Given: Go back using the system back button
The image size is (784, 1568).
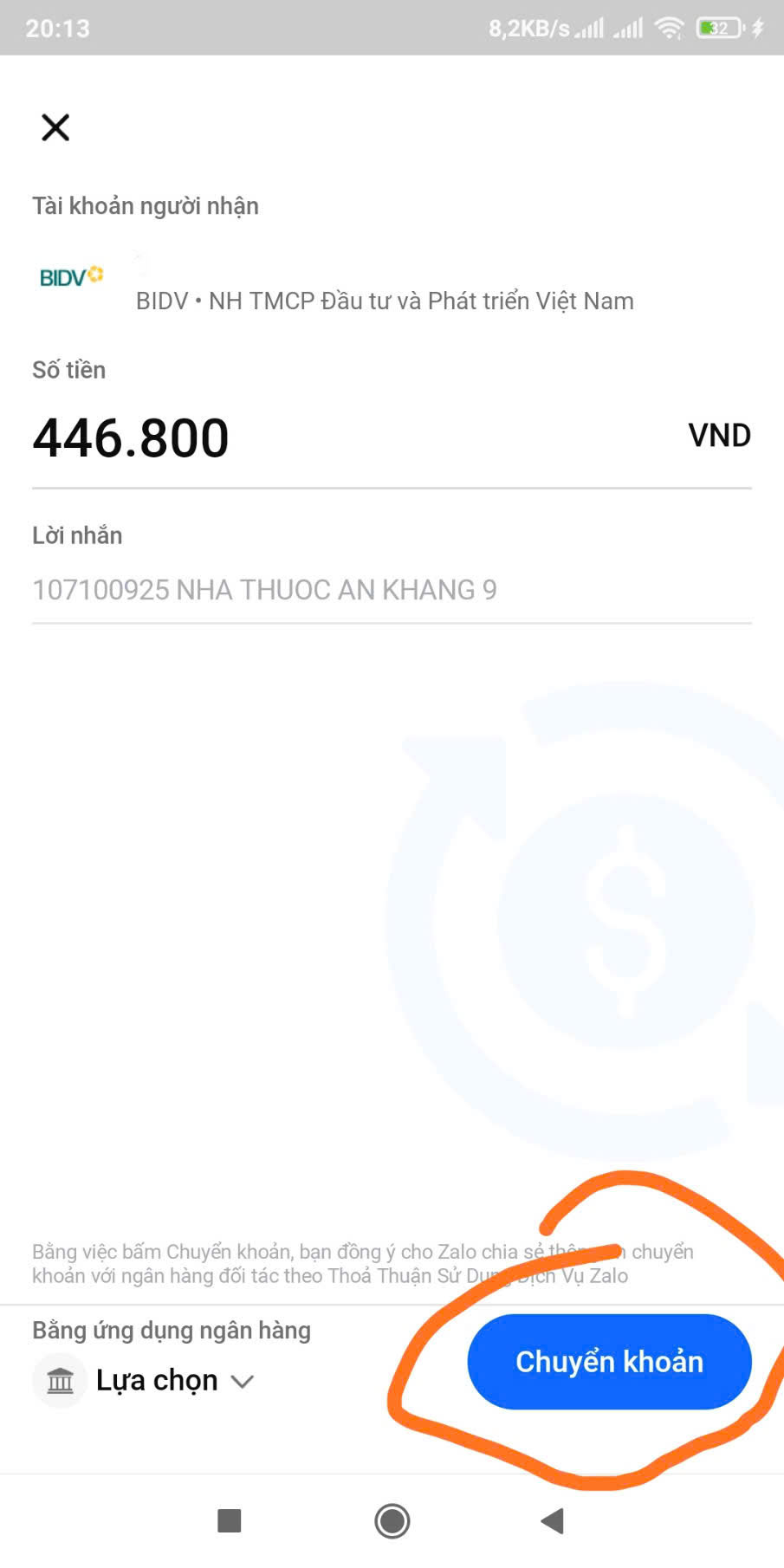Looking at the screenshot, I should 553,1520.
